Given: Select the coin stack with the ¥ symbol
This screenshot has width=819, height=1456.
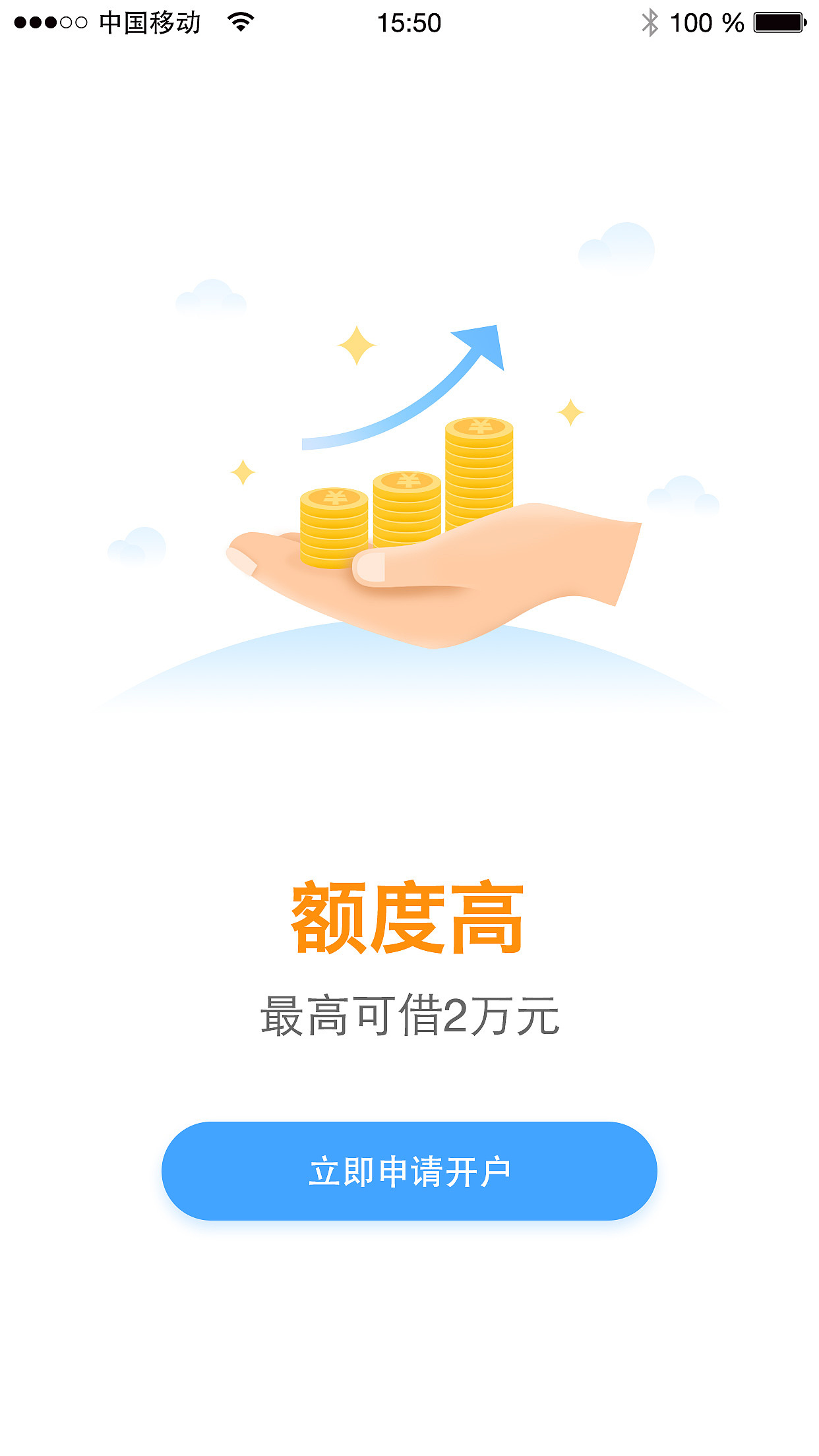Looking at the screenshot, I should [480, 429].
